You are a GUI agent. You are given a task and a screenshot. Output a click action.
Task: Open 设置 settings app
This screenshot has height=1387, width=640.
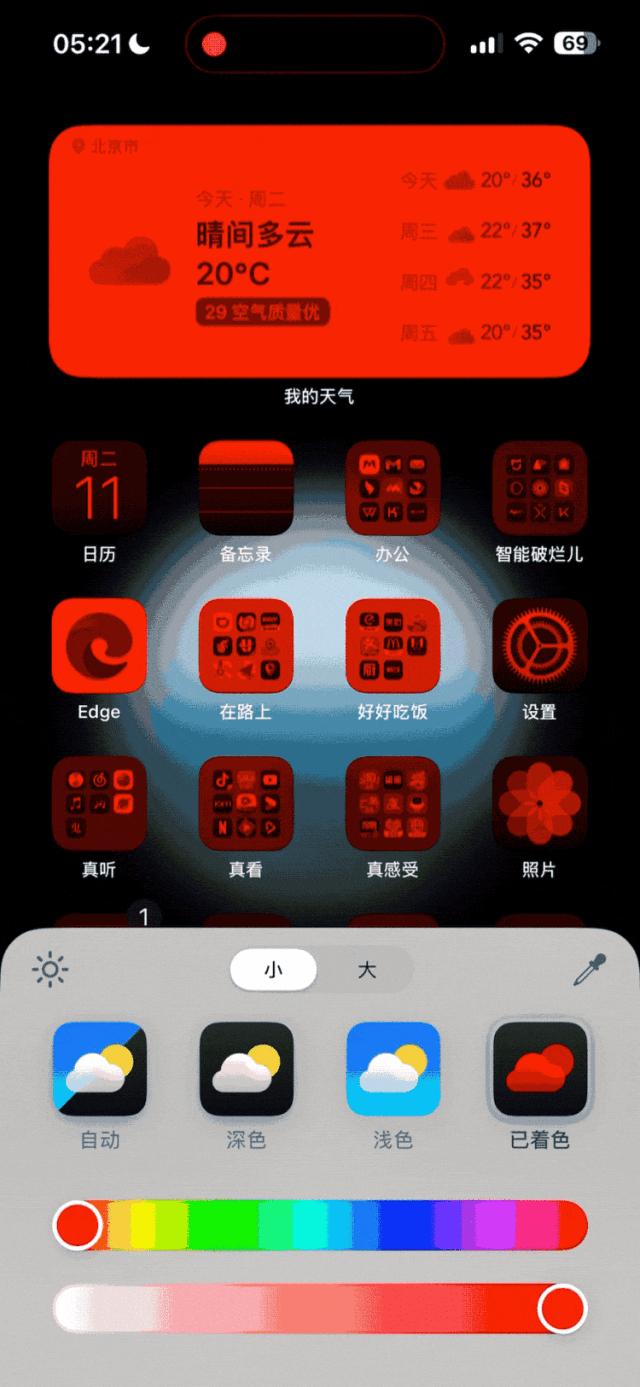coord(539,646)
